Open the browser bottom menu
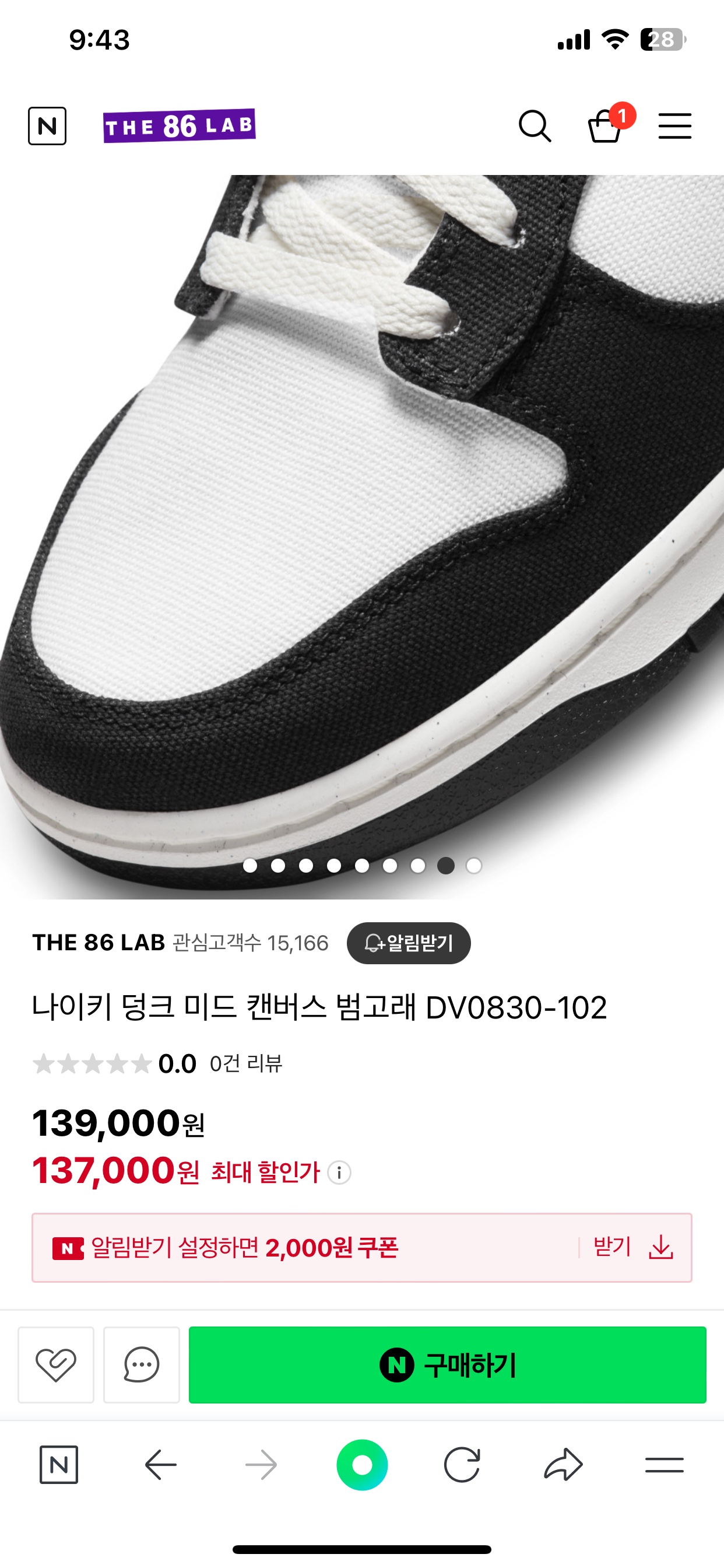This screenshot has width=724, height=1568. coord(664,1465)
